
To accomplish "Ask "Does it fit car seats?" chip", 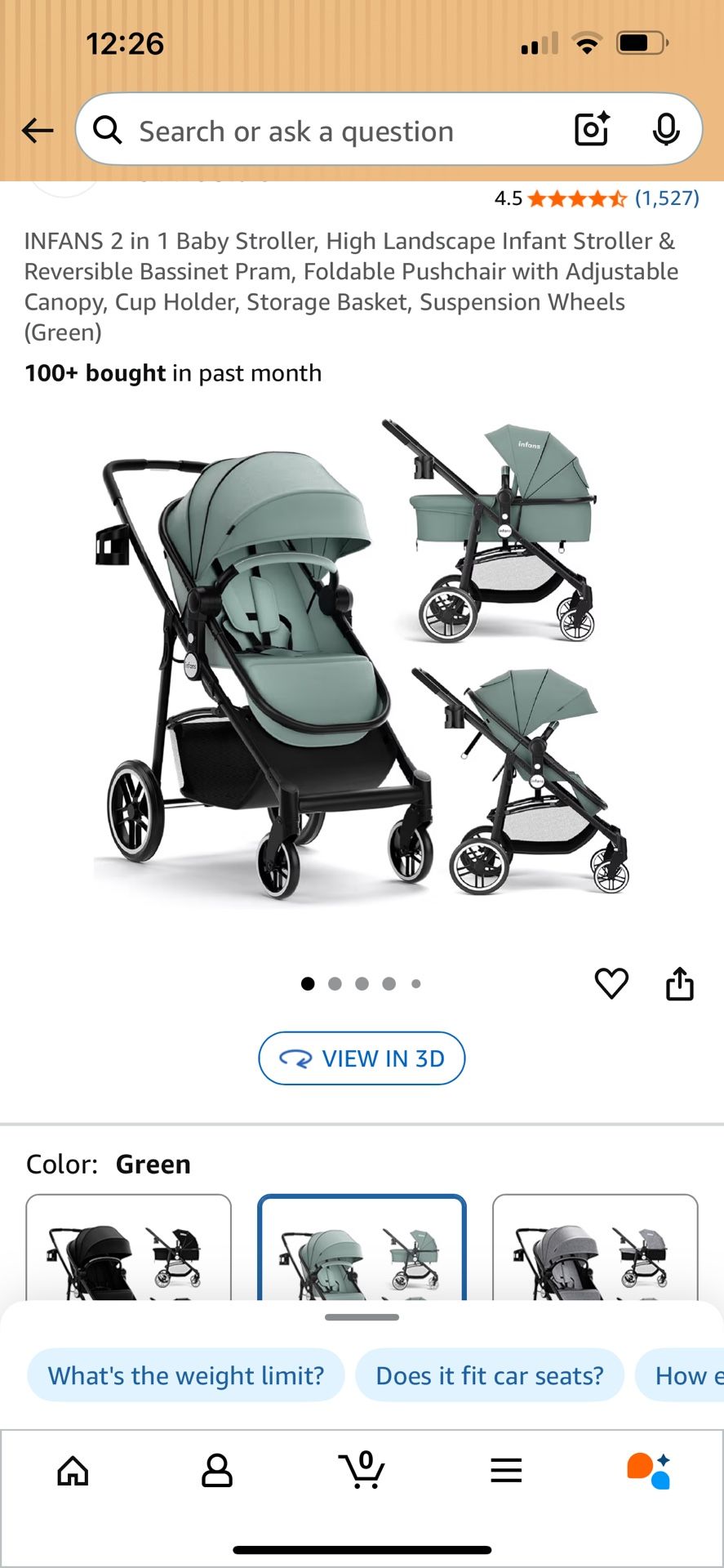I will tap(489, 1375).
